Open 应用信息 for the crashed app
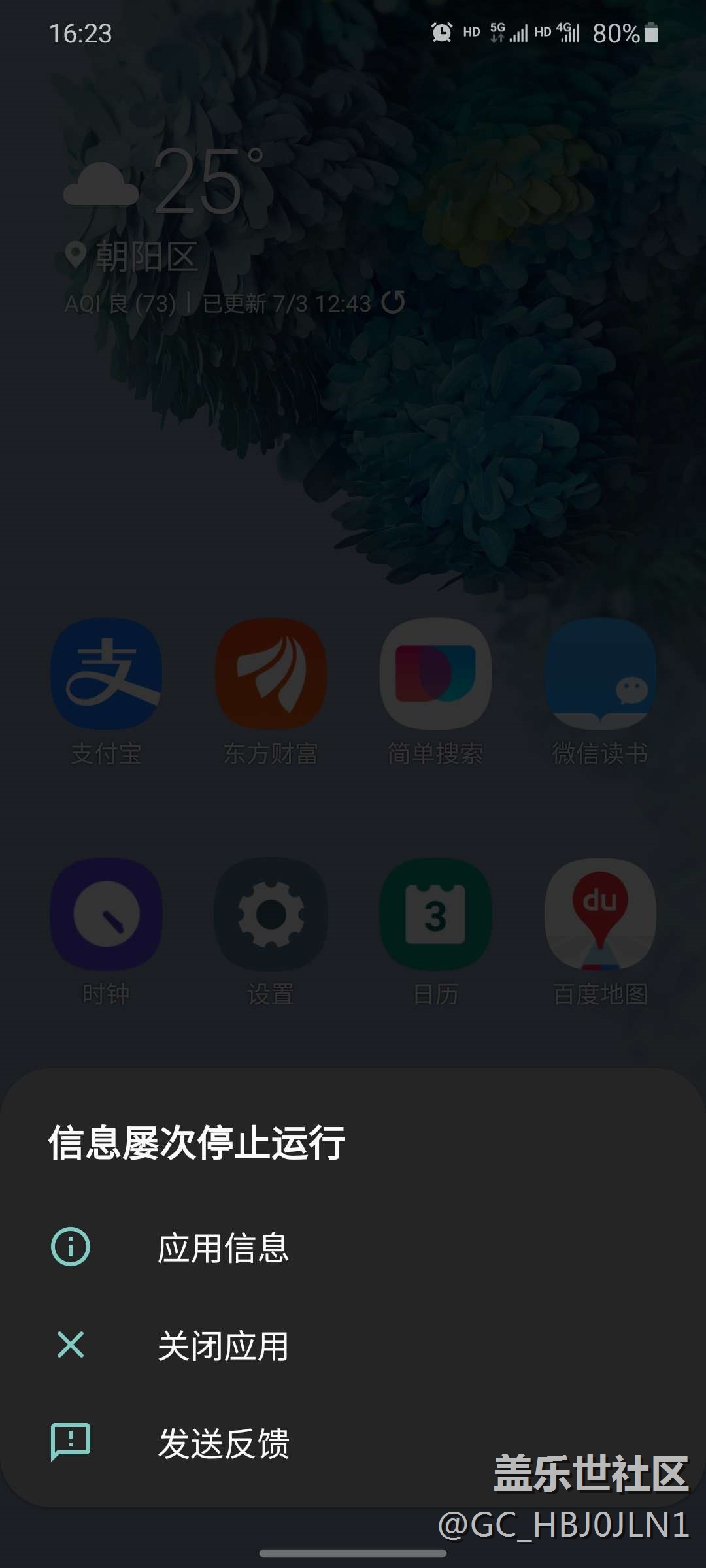Screen dimensions: 706x1568 pos(223,1247)
